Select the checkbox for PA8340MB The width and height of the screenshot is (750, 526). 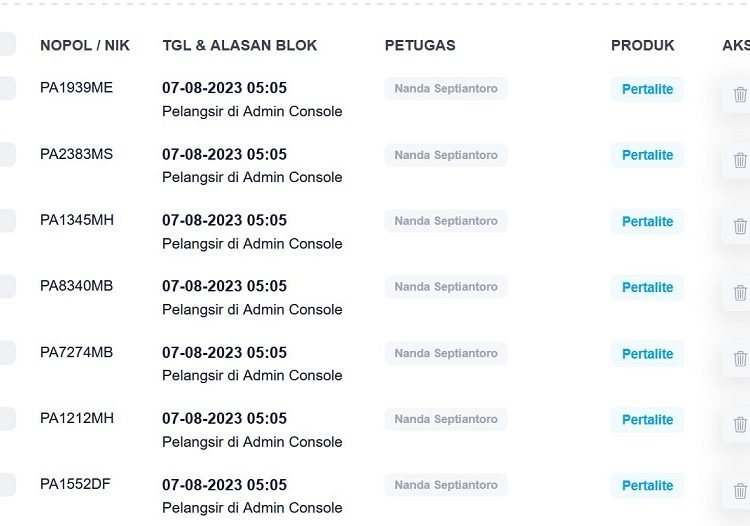tap(6, 286)
